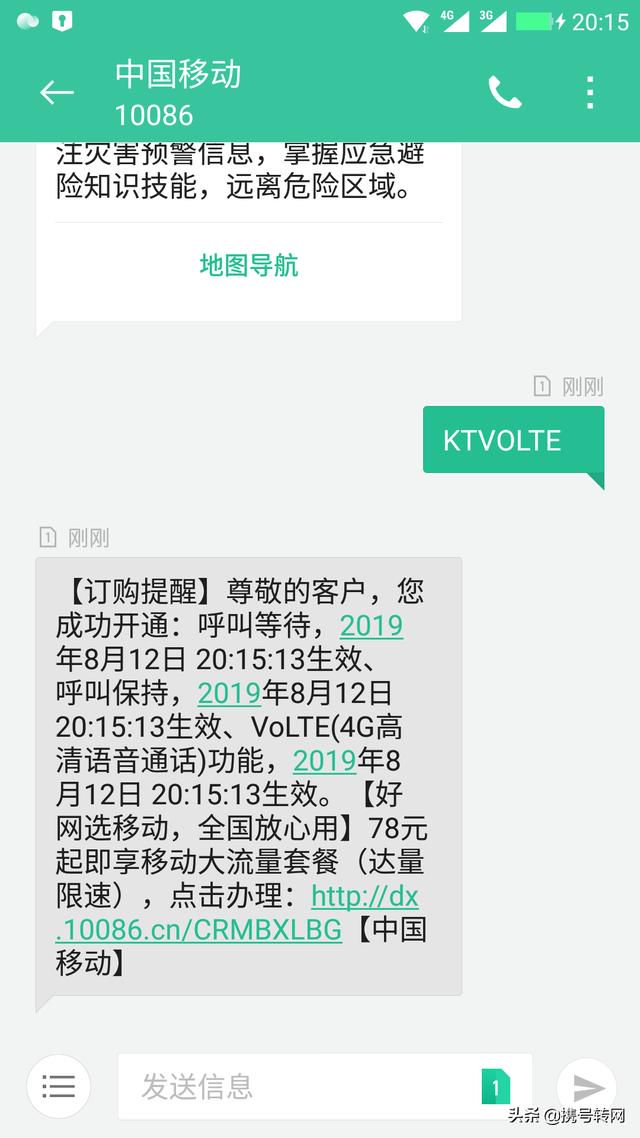
Task: Open the three-dot overflow menu
Action: pyautogui.click(x=590, y=93)
